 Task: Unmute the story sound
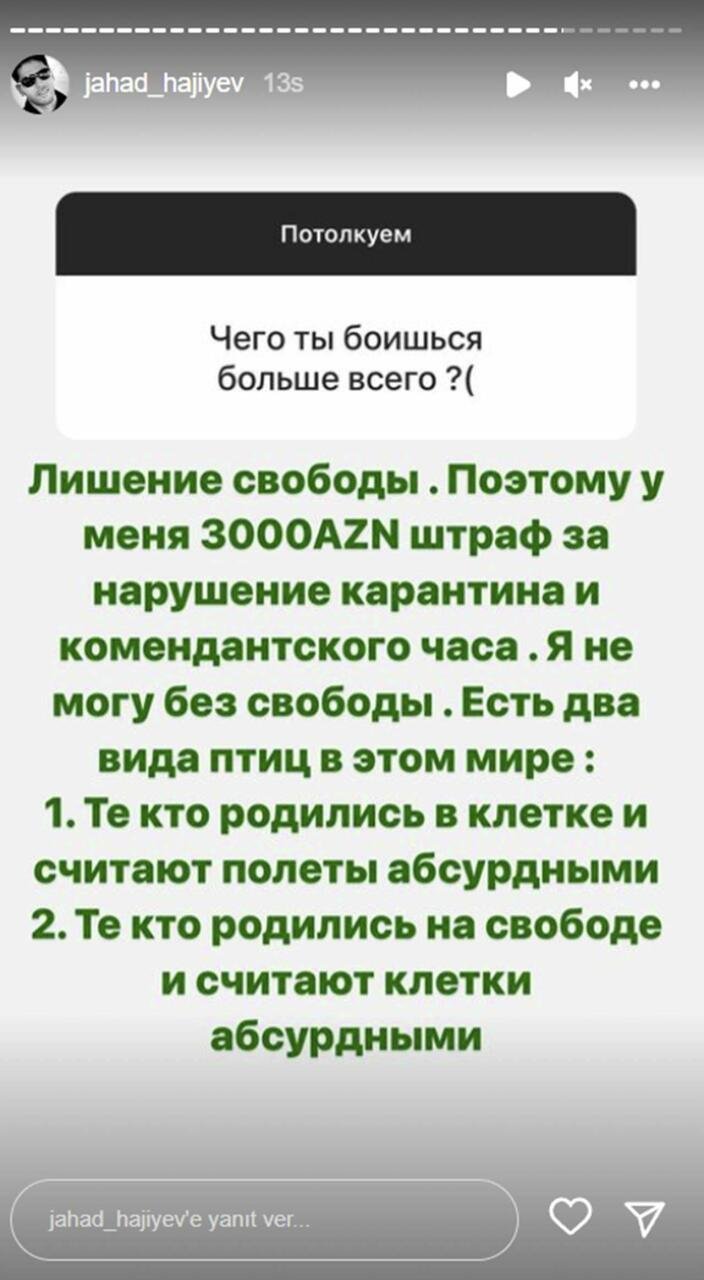click(x=578, y=85)
